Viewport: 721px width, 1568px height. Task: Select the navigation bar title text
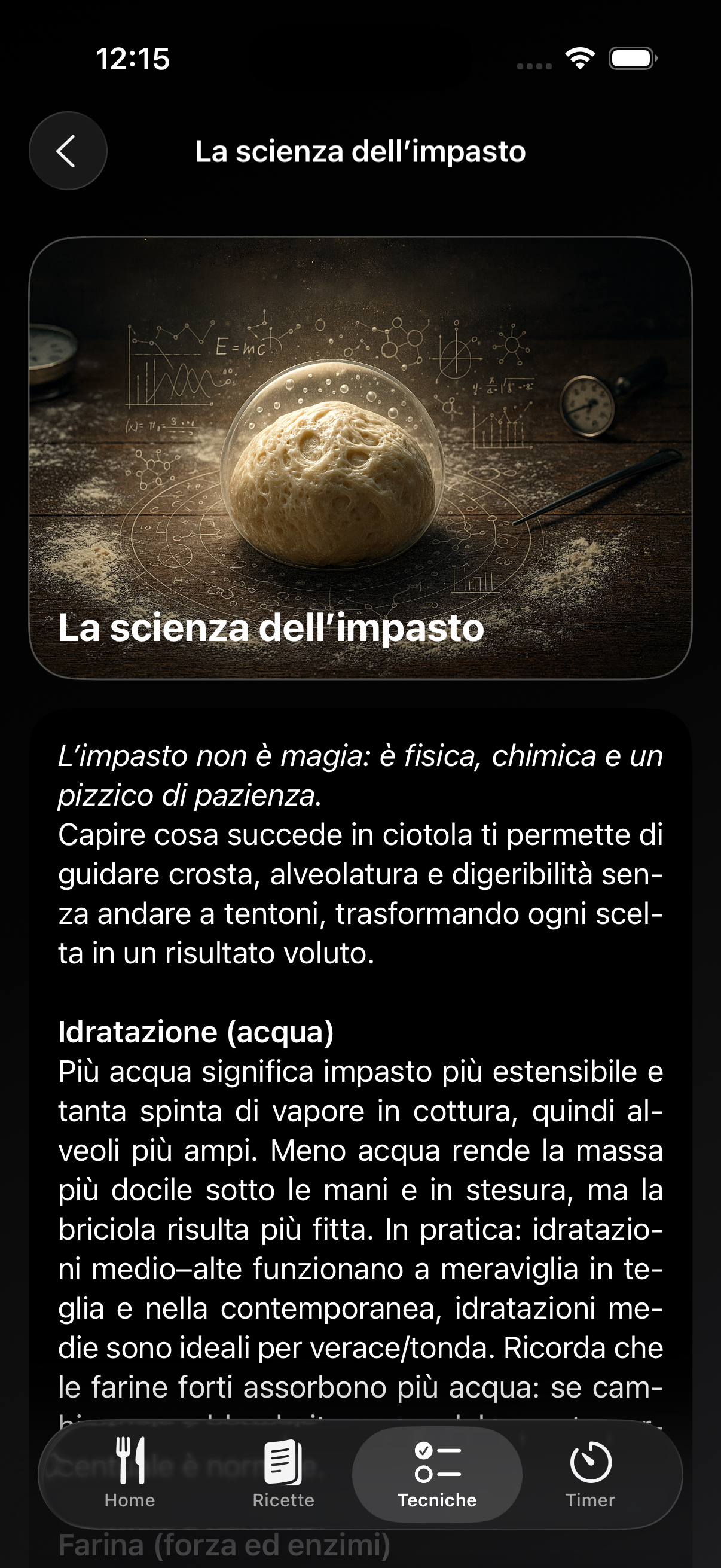[x=360, y=152]
